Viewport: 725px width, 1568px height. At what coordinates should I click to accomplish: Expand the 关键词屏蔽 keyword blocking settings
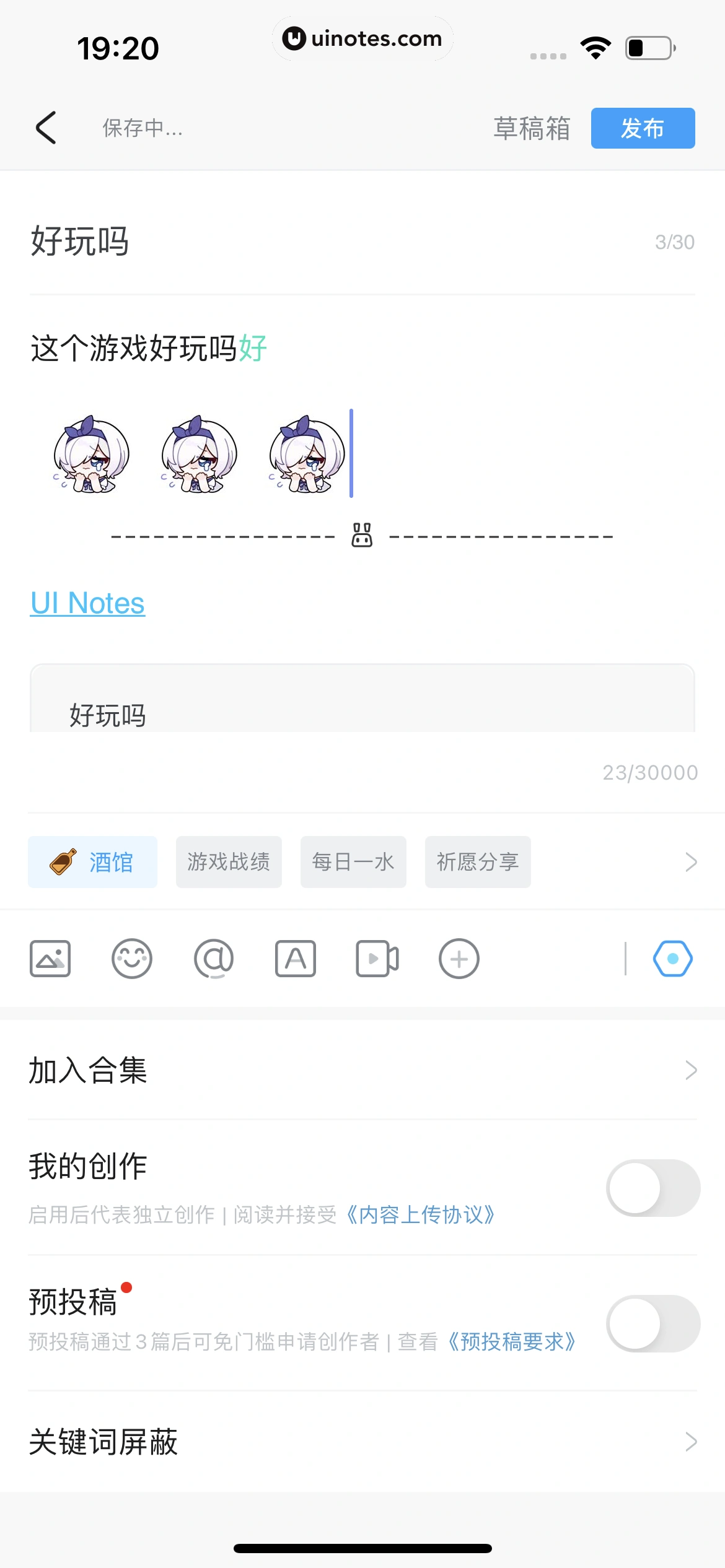pyautogui.click(x=362, y=1442)
